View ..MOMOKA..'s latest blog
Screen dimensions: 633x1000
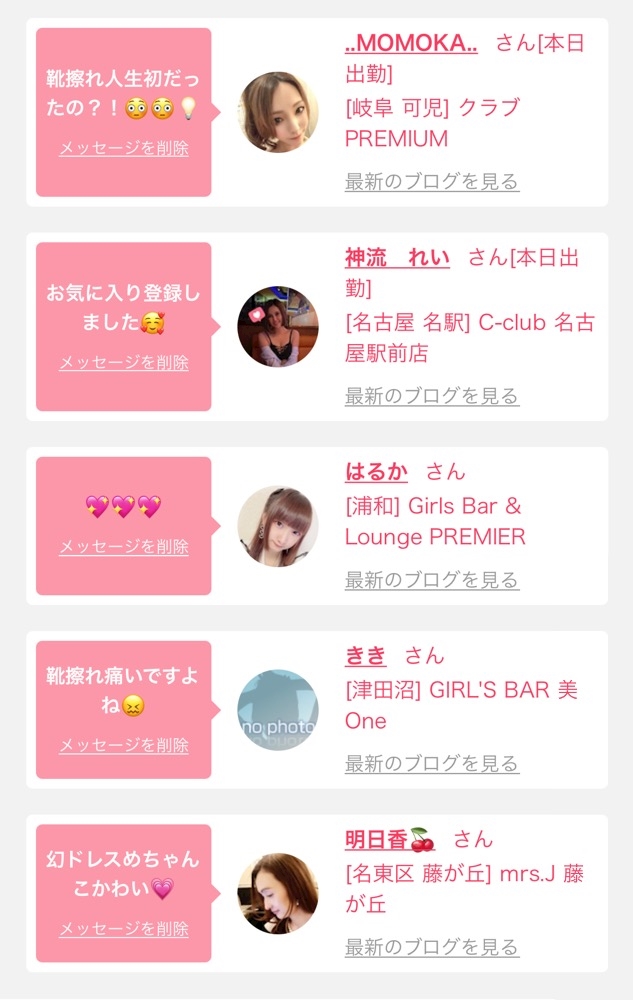[432, 182]
